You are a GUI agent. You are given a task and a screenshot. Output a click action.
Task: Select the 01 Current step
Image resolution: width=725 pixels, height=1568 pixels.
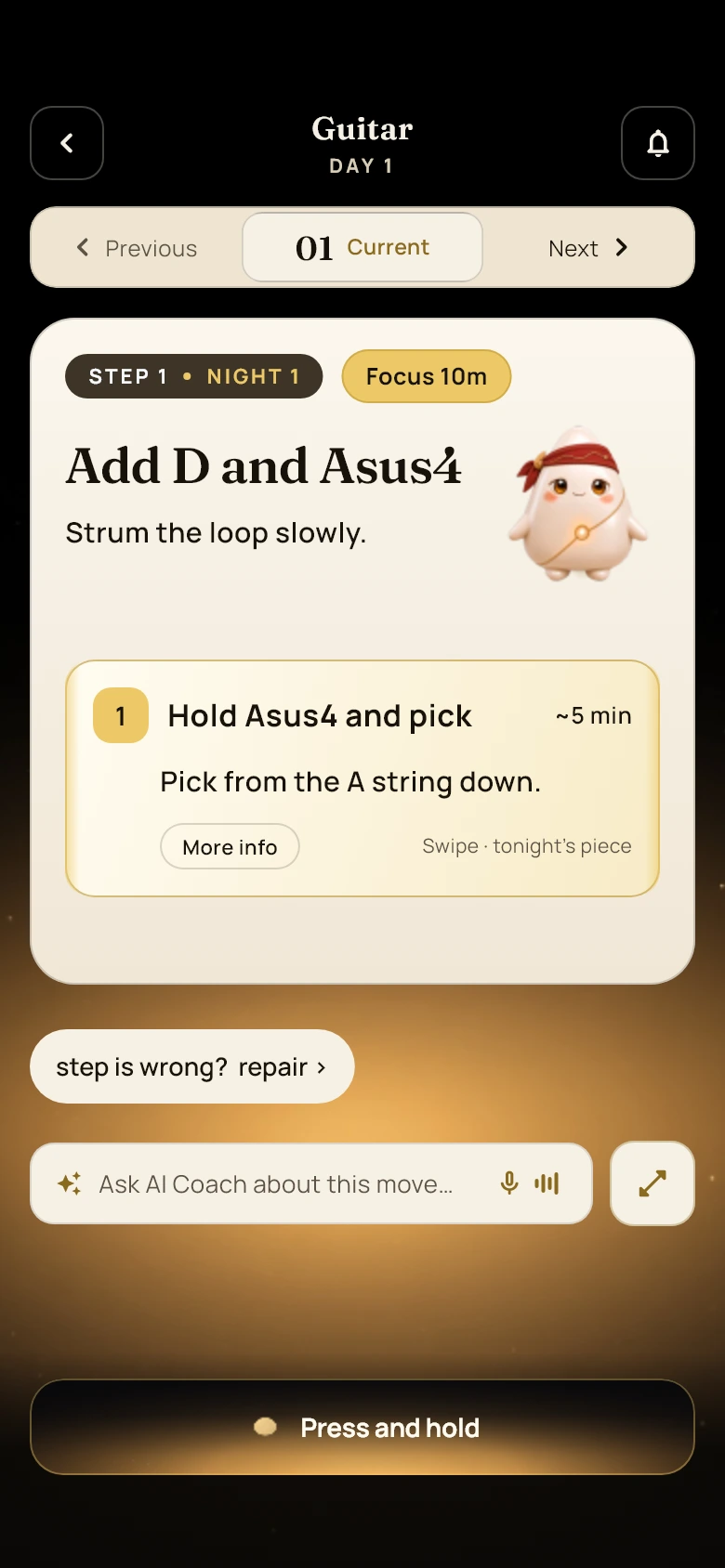pos(362,247)
